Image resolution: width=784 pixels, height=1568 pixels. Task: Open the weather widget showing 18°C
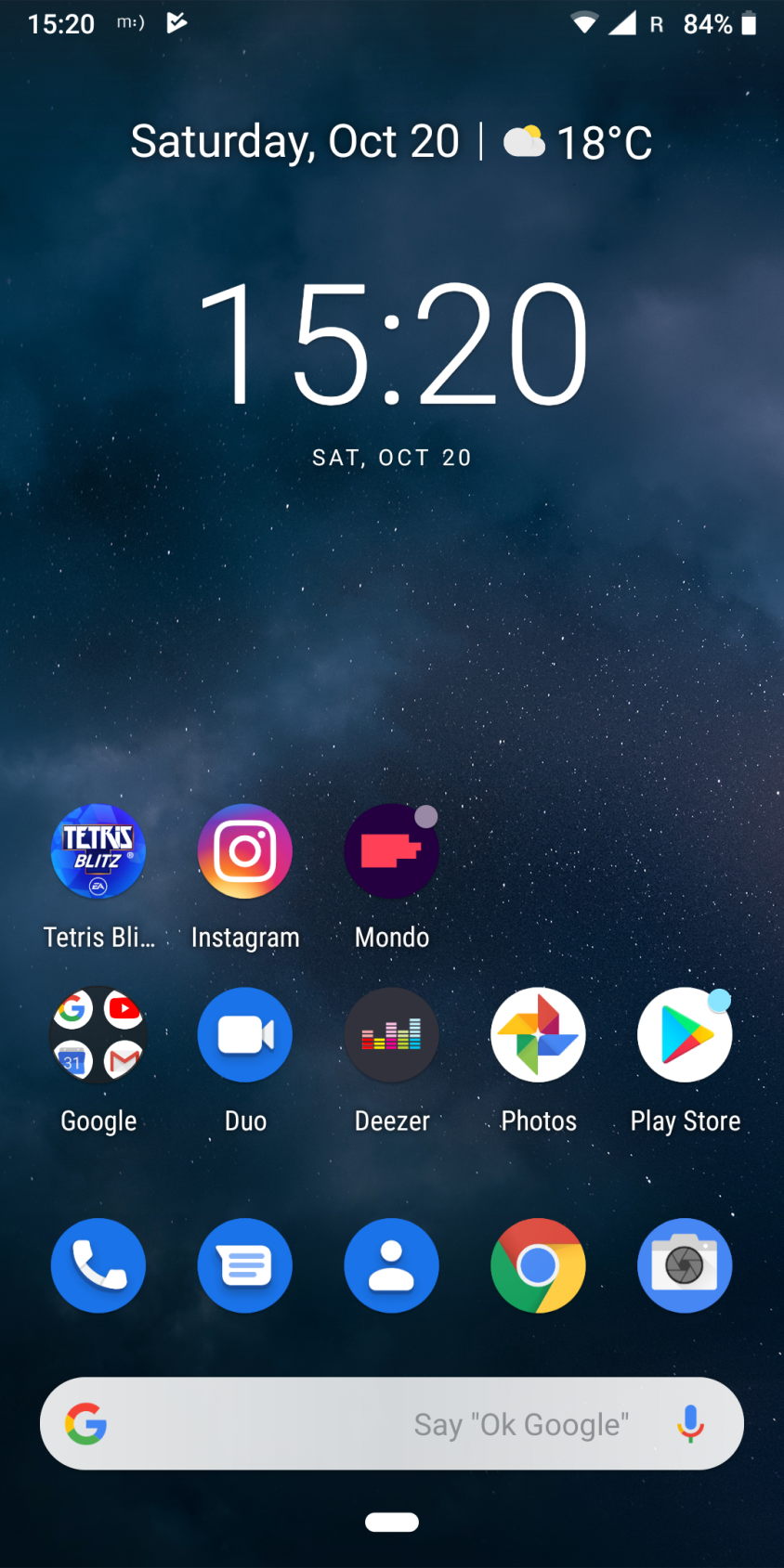tap(578, 142)
